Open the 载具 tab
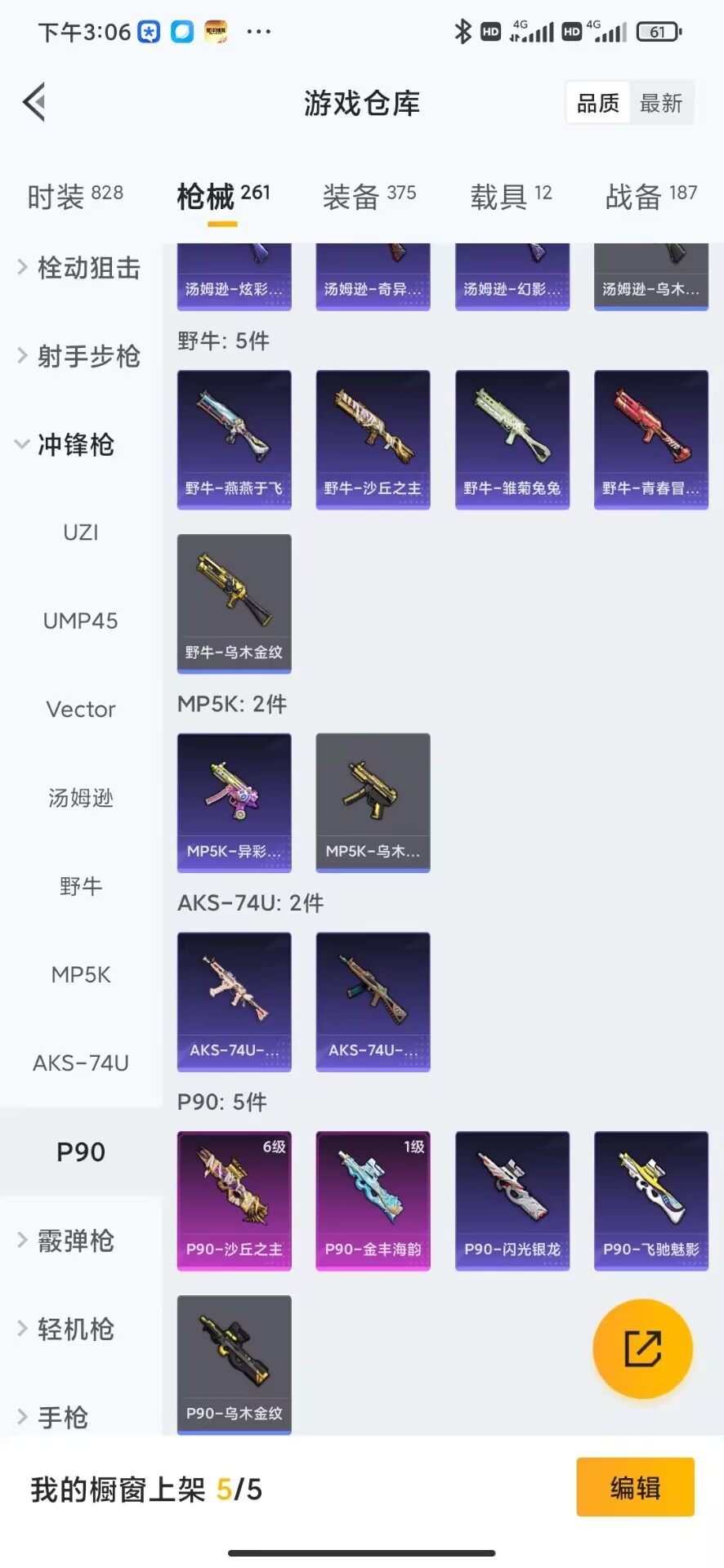 pos(511,196)
